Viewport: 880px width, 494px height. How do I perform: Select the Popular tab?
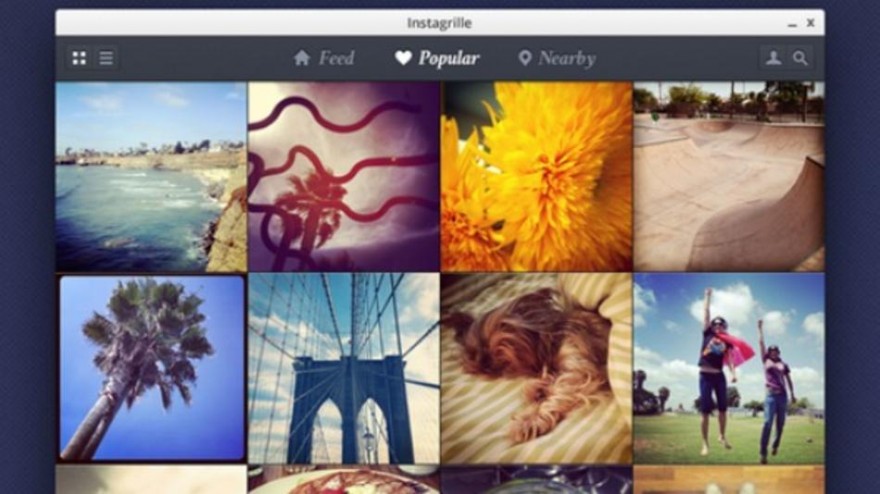437,58
